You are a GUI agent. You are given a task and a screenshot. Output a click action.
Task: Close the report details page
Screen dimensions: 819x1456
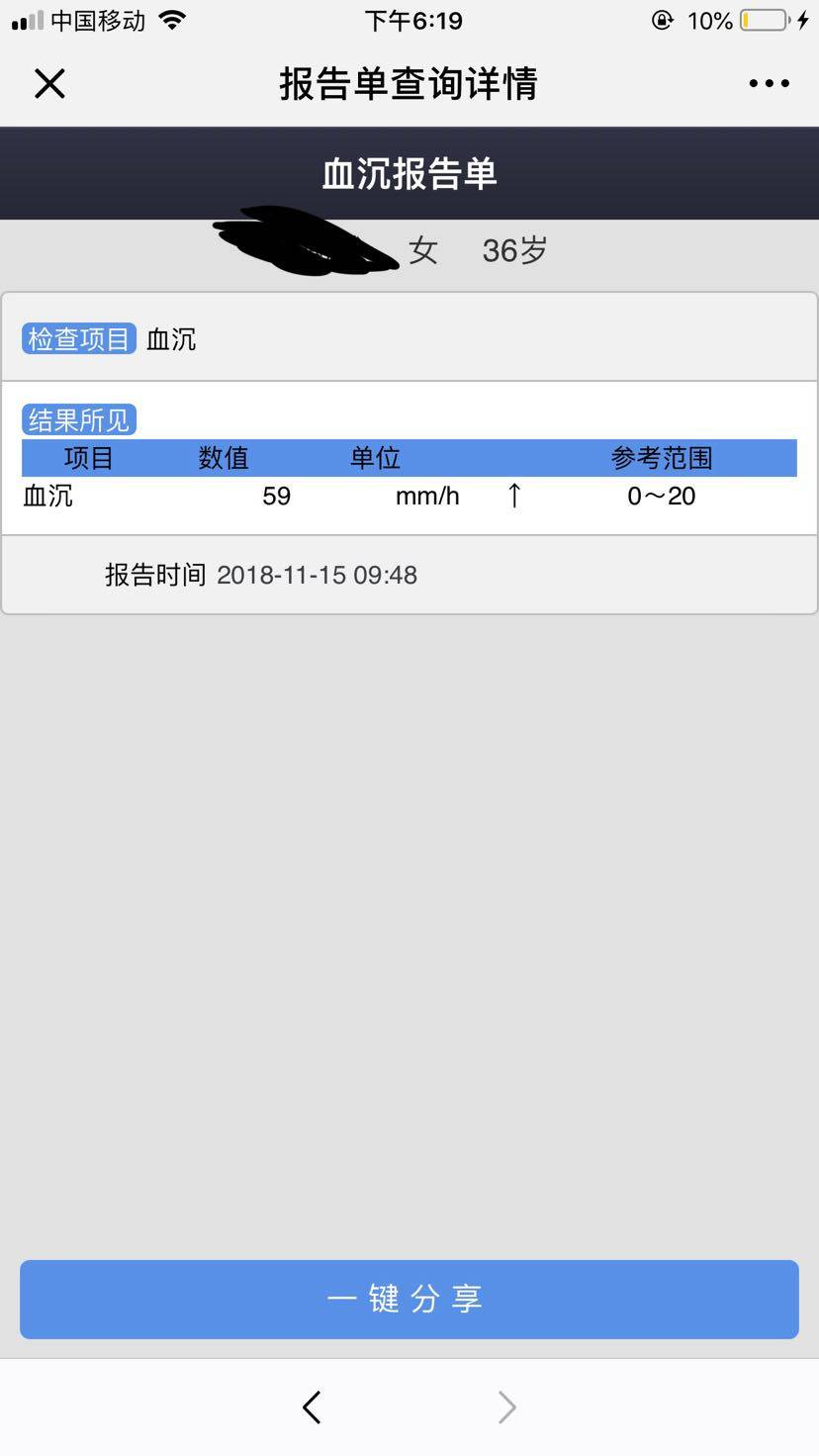point(49,84)
